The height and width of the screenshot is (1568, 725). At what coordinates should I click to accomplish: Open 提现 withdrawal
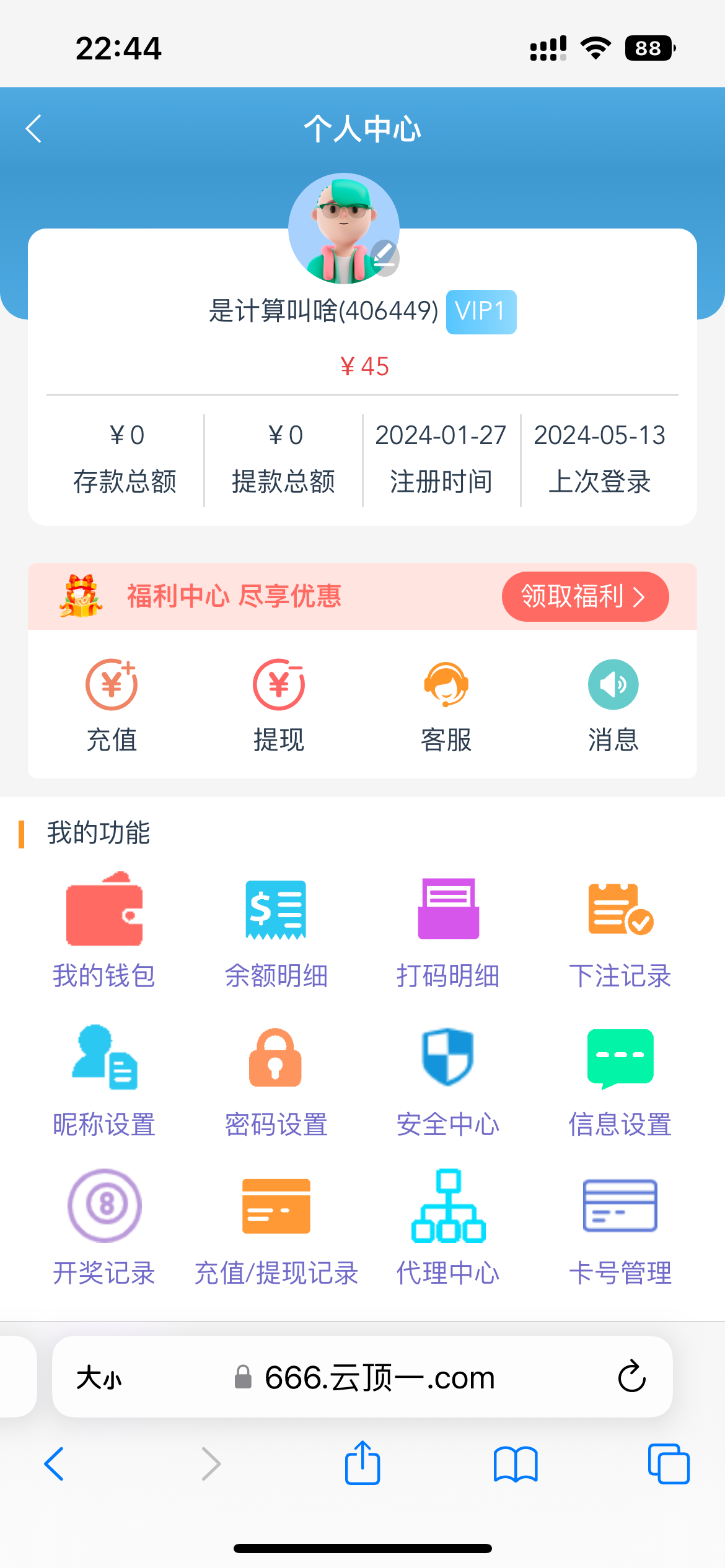click(x=279, y=705)
